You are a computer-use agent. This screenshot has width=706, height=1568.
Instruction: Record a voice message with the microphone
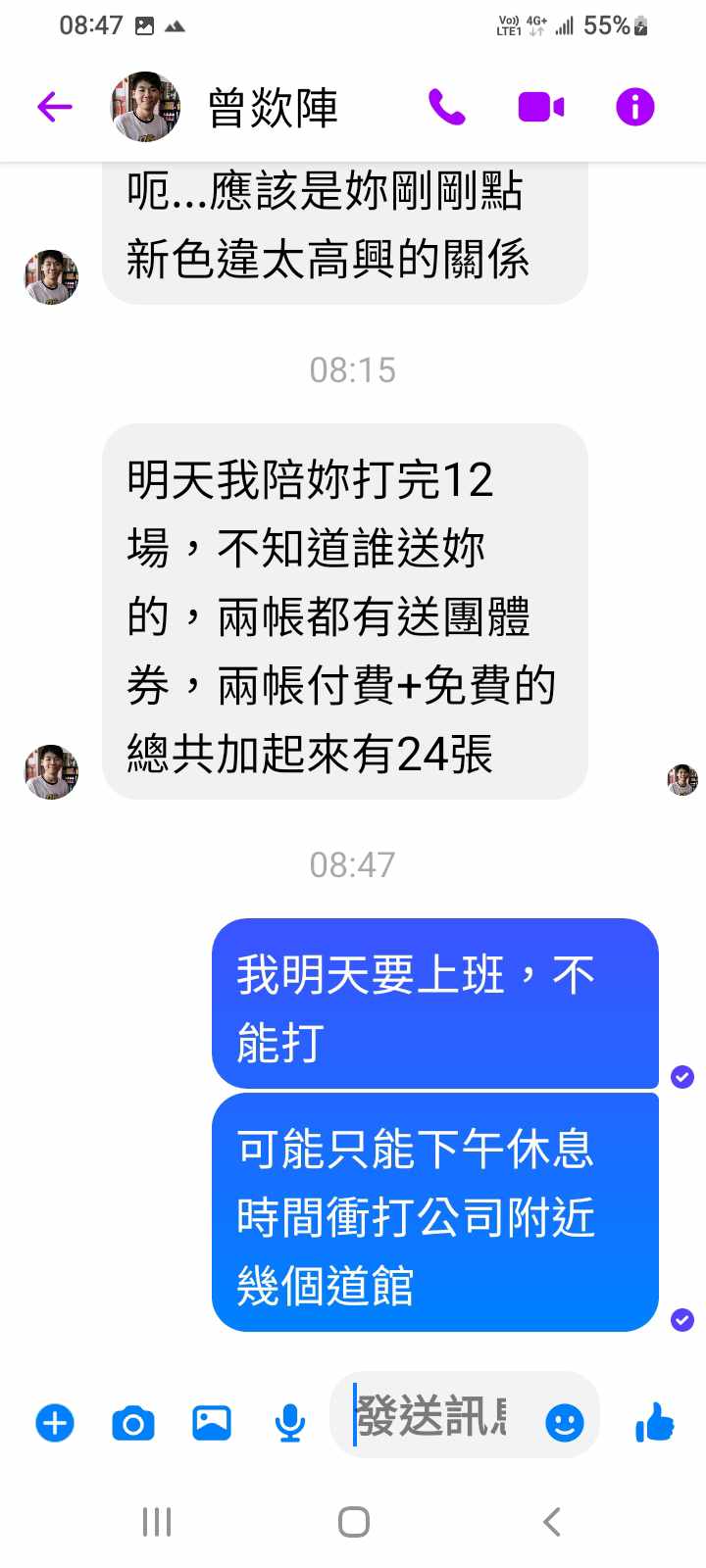(x=289, y=1422)
